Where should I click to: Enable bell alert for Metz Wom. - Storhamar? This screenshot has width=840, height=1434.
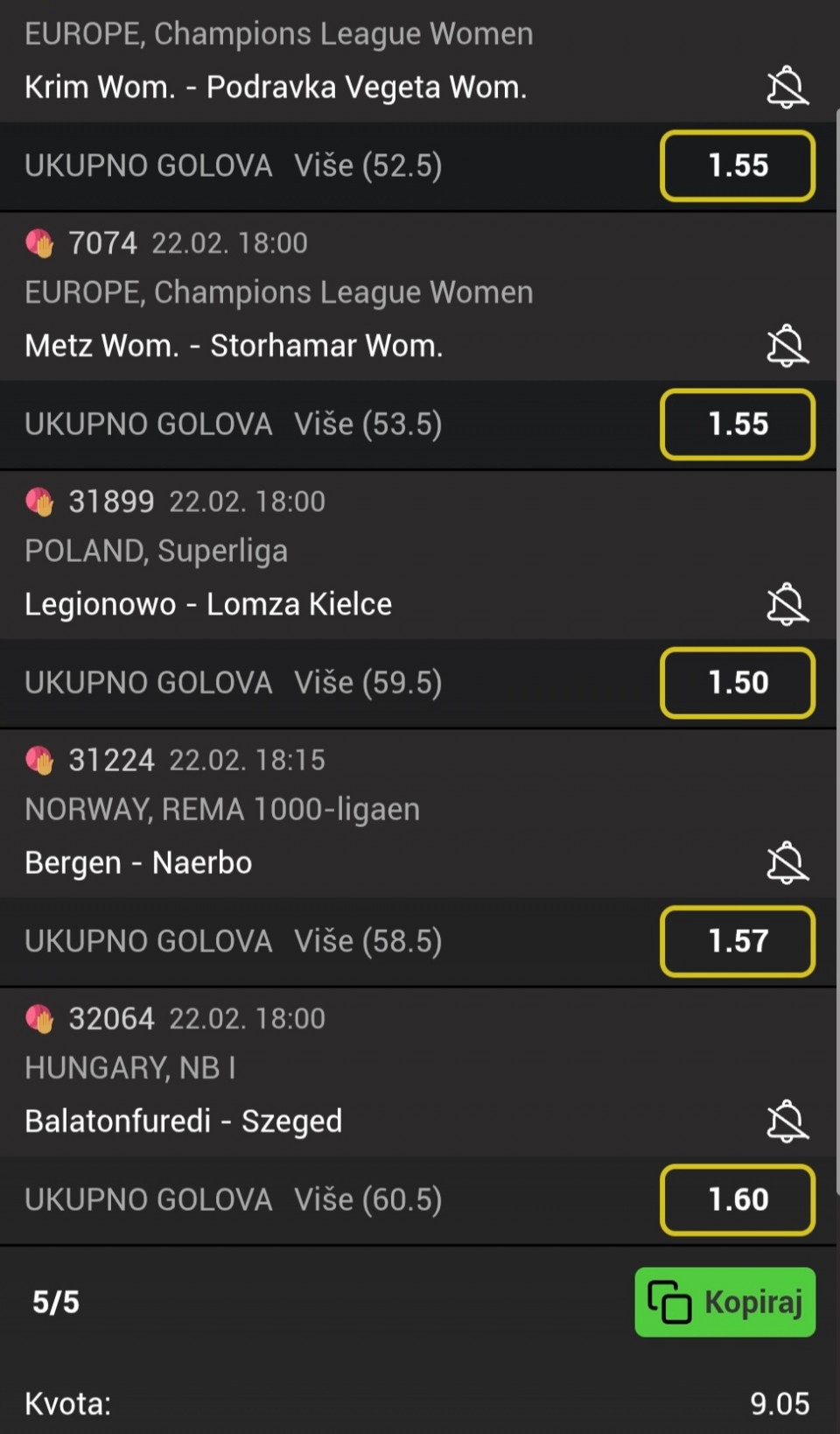787,345
